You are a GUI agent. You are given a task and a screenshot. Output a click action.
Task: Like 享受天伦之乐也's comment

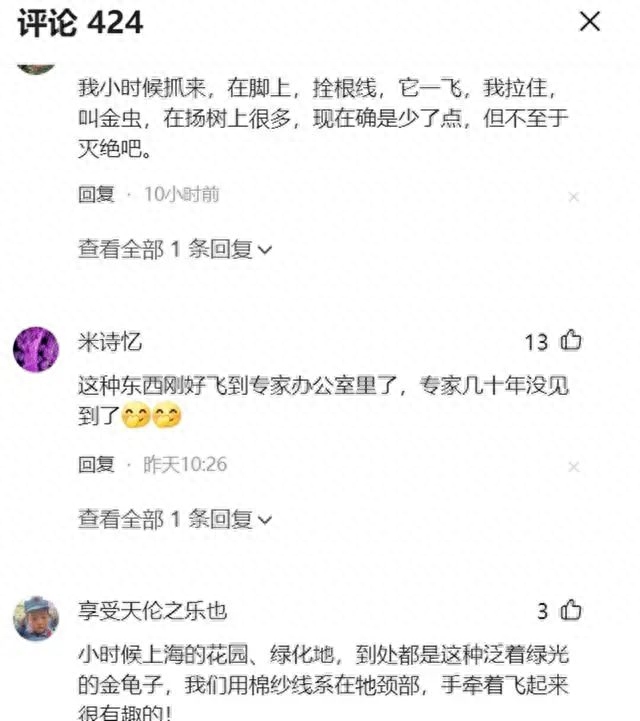[571, 610]
